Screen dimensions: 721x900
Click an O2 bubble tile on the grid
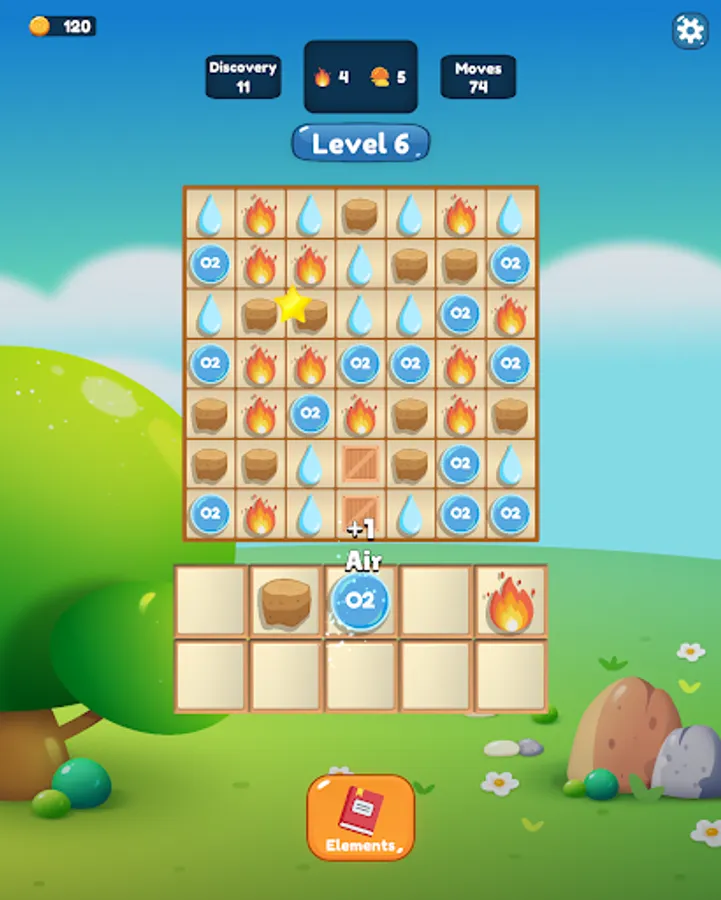point(210,262)
